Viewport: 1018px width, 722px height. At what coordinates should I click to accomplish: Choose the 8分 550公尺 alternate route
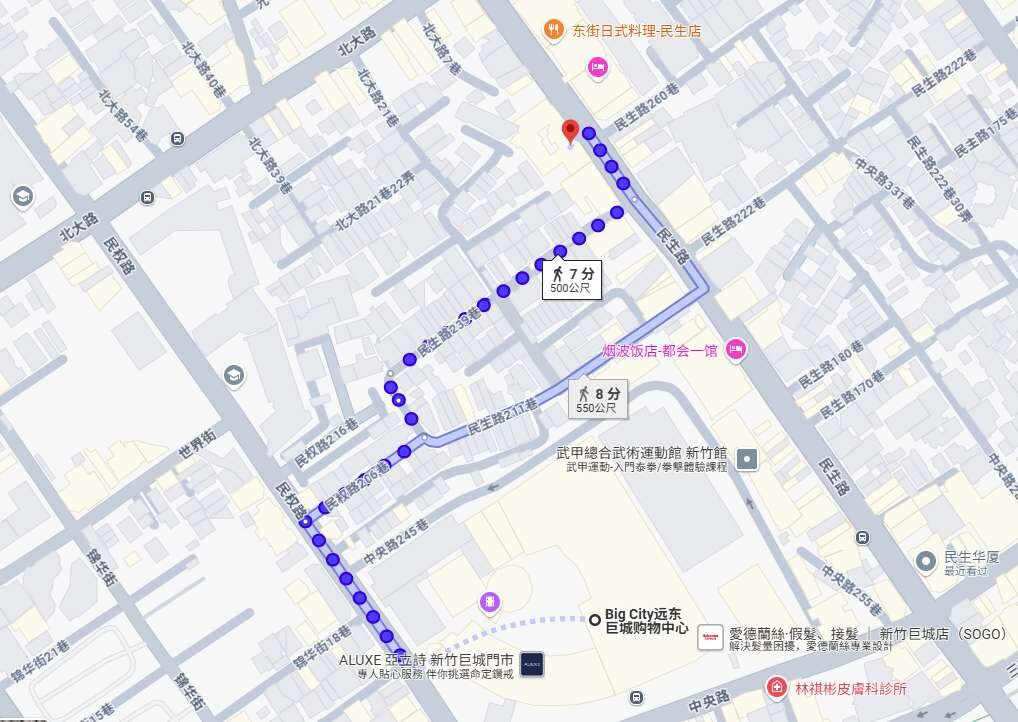[600, 399]
